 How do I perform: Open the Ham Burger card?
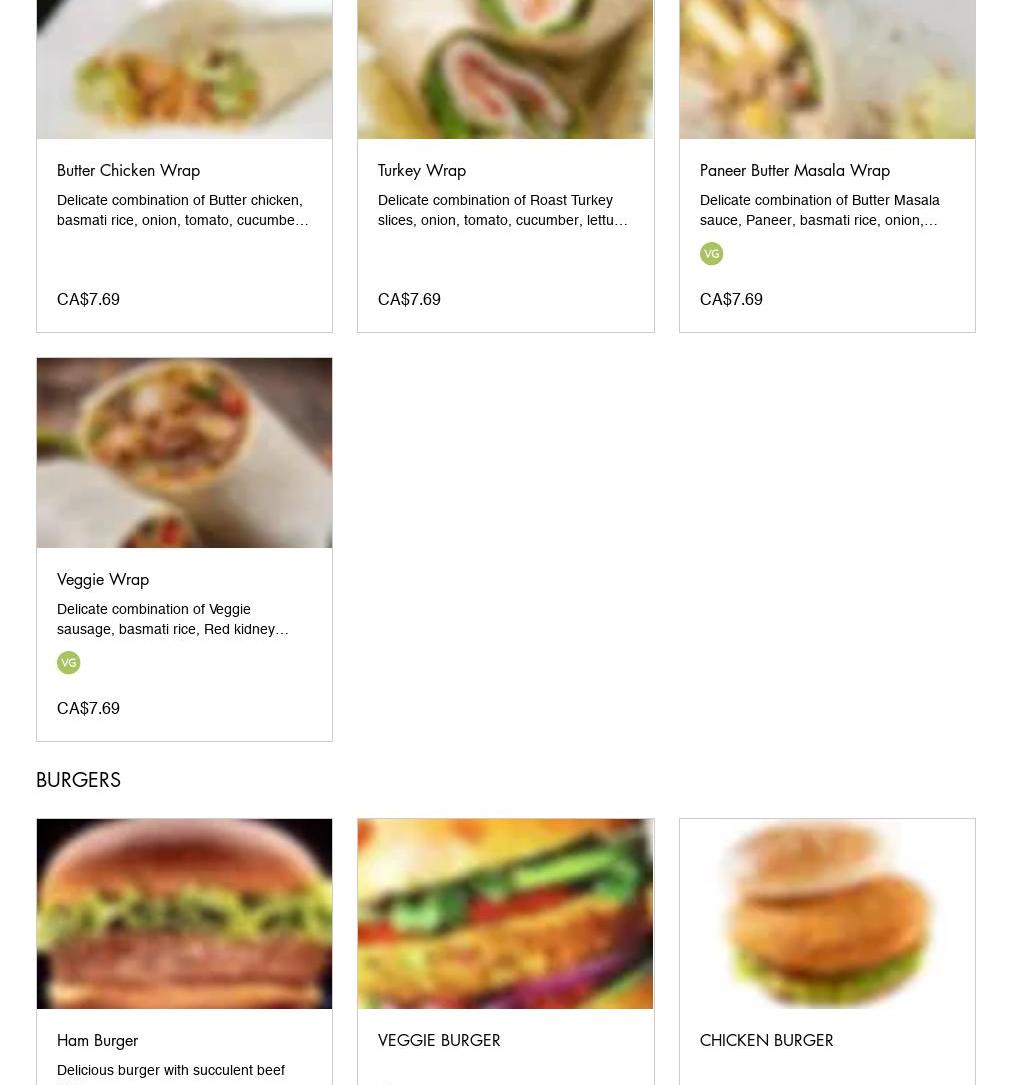[x=98, y=1041]
